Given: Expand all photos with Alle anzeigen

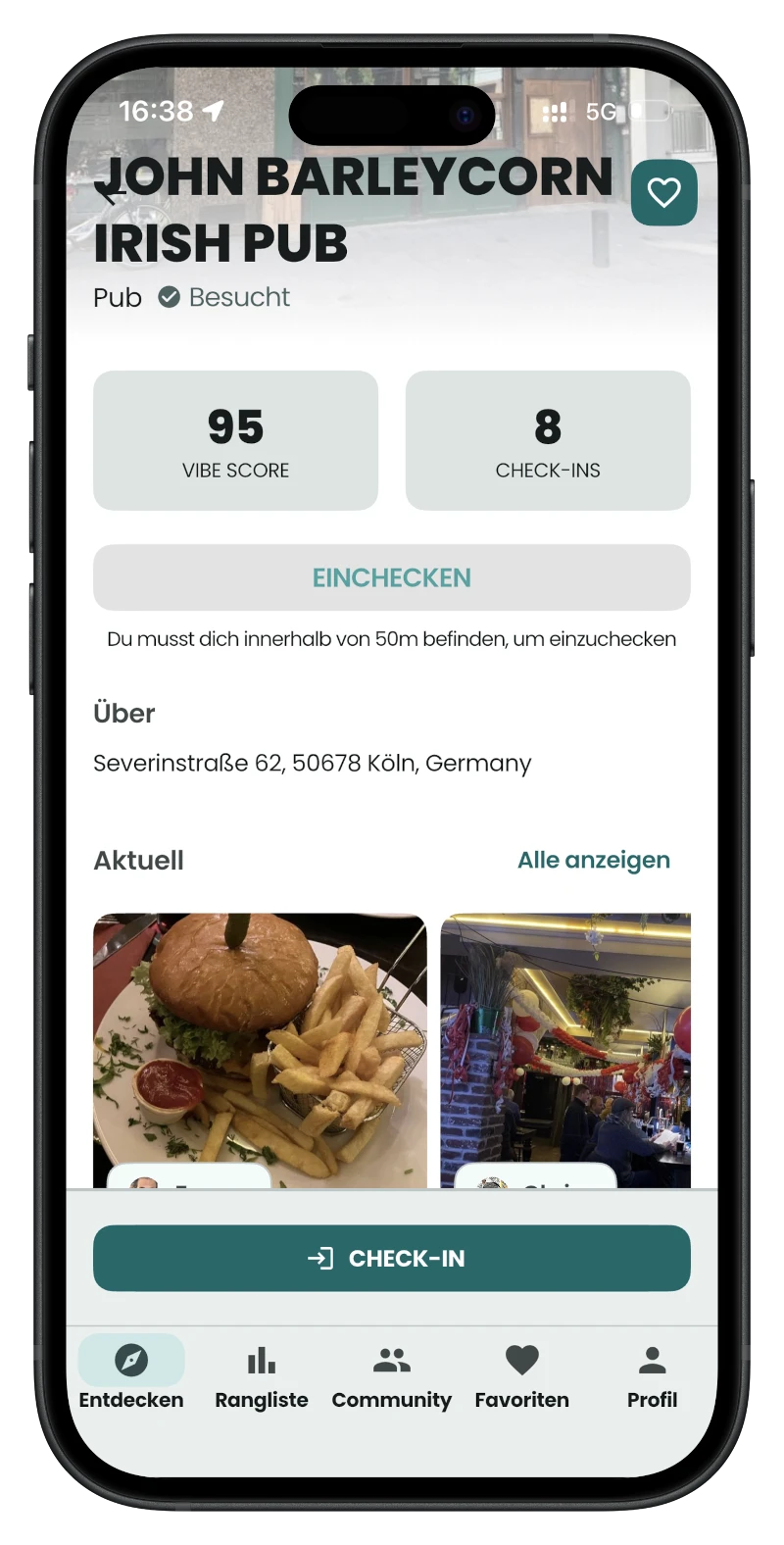Looking at the screenshot, I should pos(593,860).
